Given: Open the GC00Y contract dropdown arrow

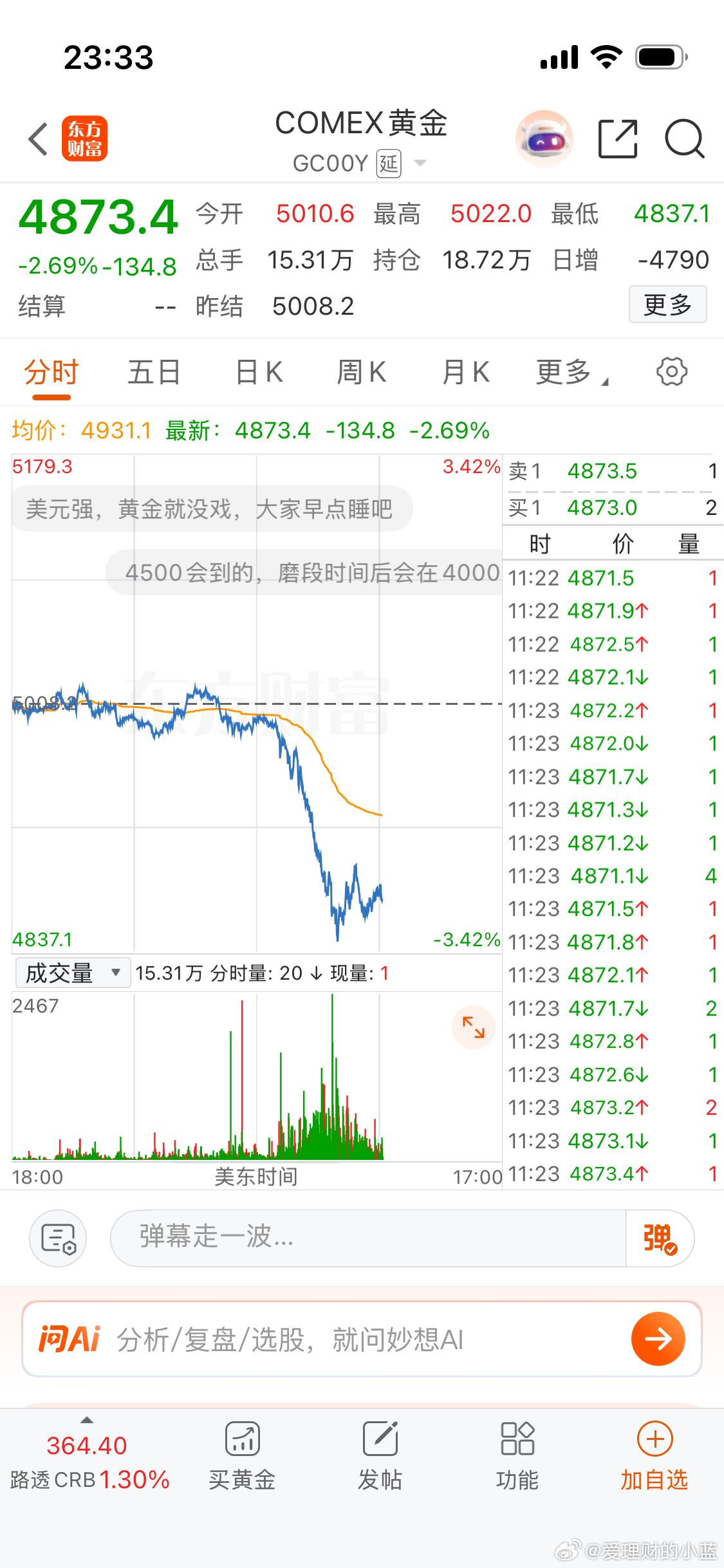Looking at the screenshot, I should click(x=420, y=163).
